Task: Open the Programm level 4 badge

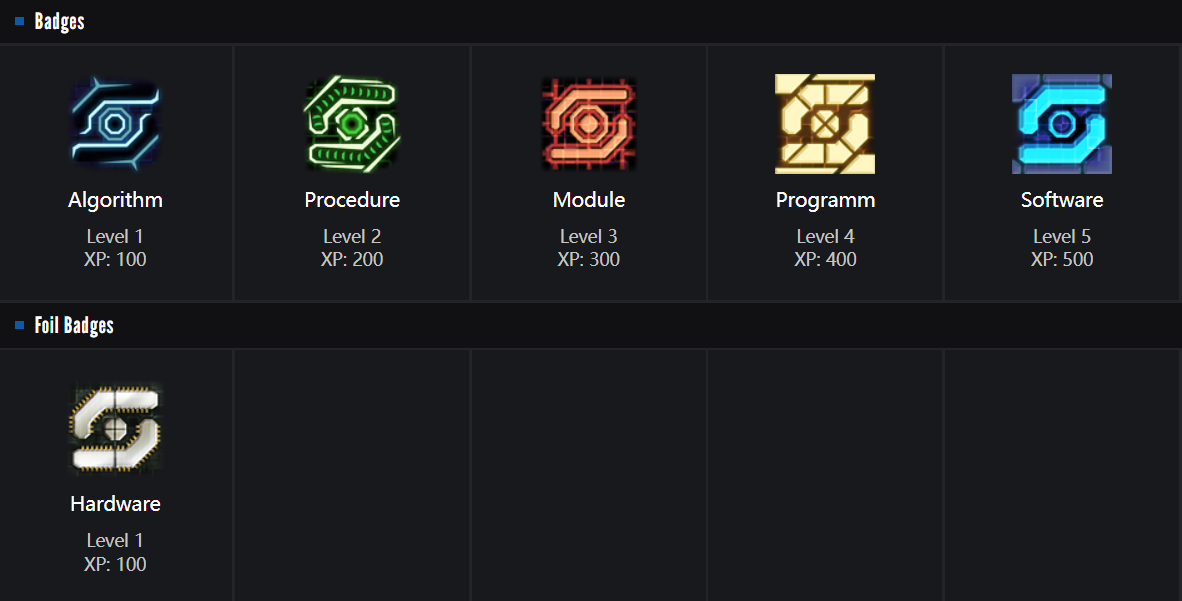Action: (x=825, y=124)
